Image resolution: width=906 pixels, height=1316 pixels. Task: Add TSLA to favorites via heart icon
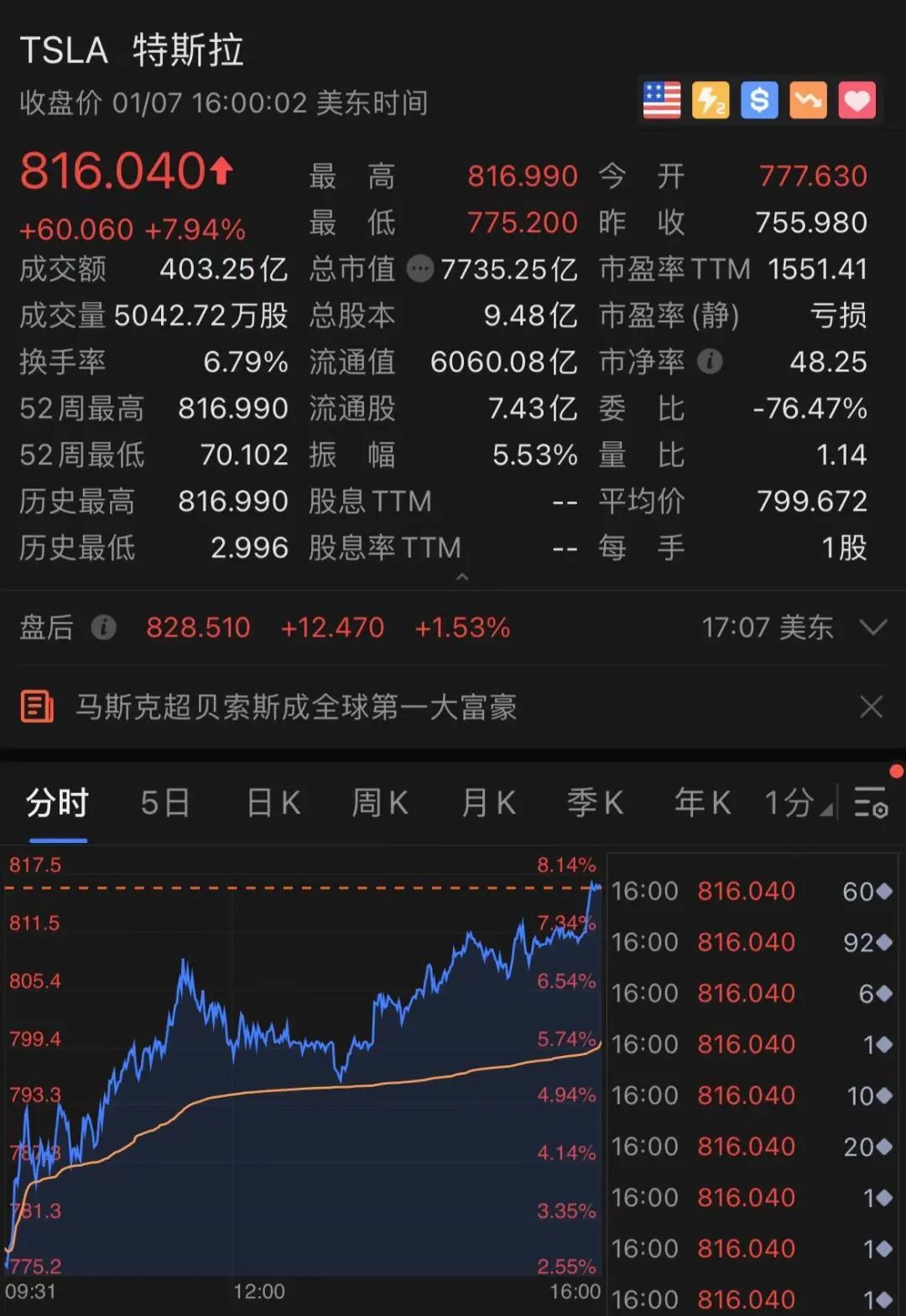click(857, 101)
